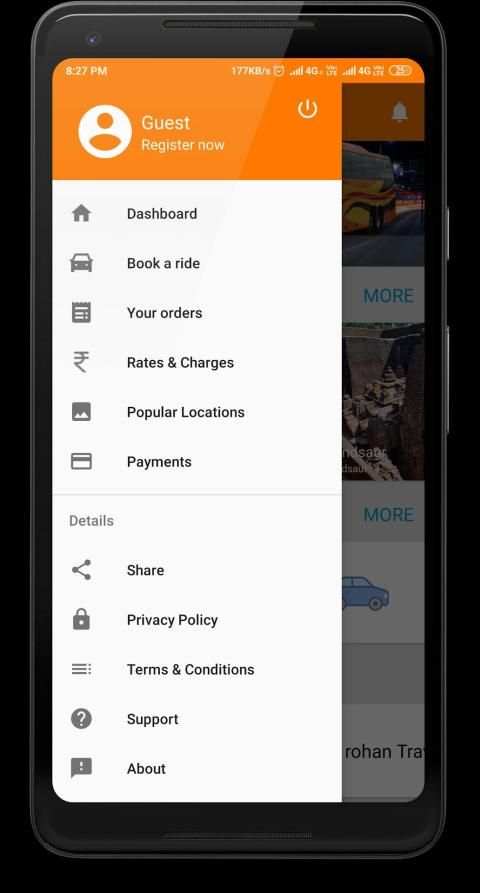
Task: Tap the guest profile avatar
Action: pos(105,132)
